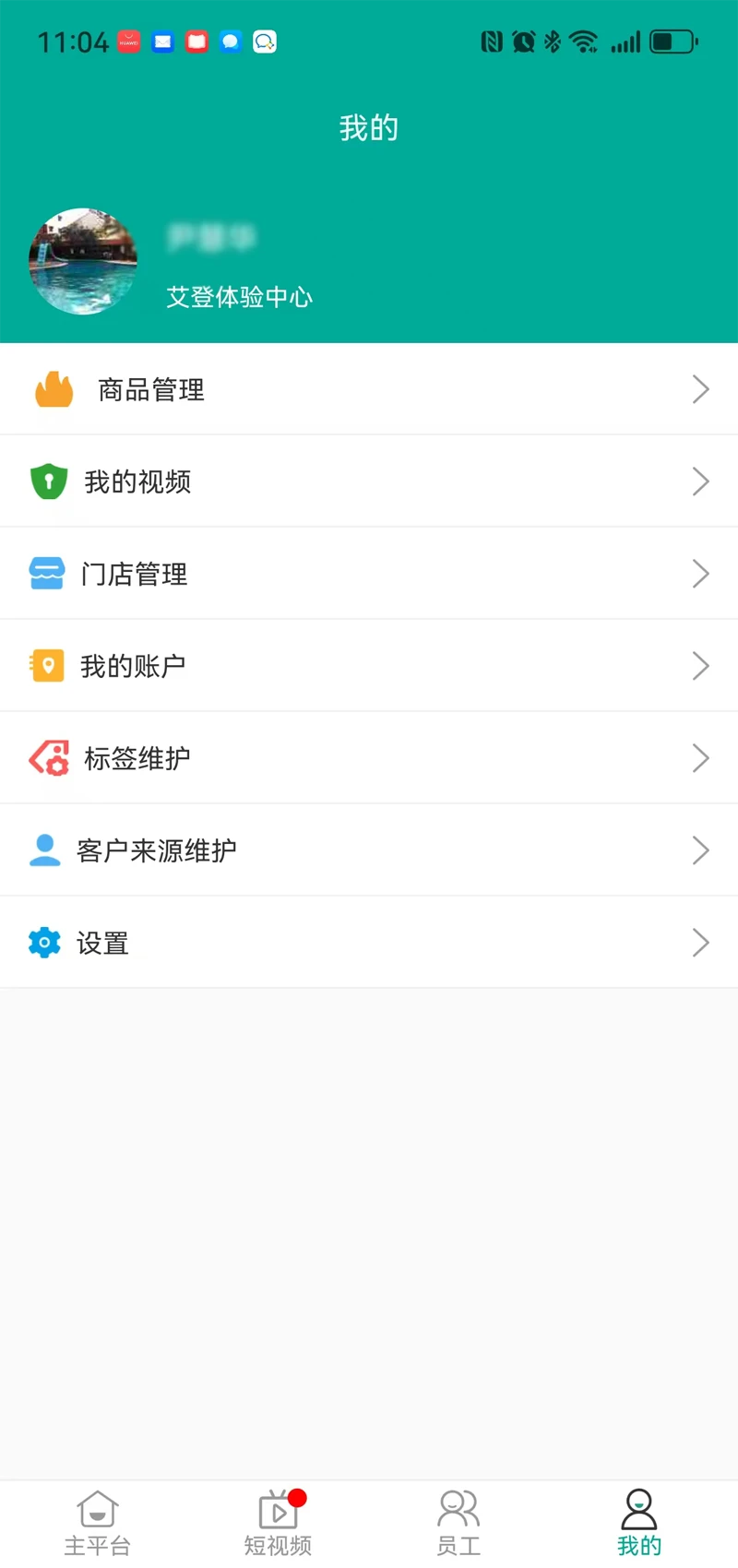The height and width of the screenshot is (1568, 738).
Task: Select the person icon beside 客户来源维护
Action: click(x=46, y=849)
